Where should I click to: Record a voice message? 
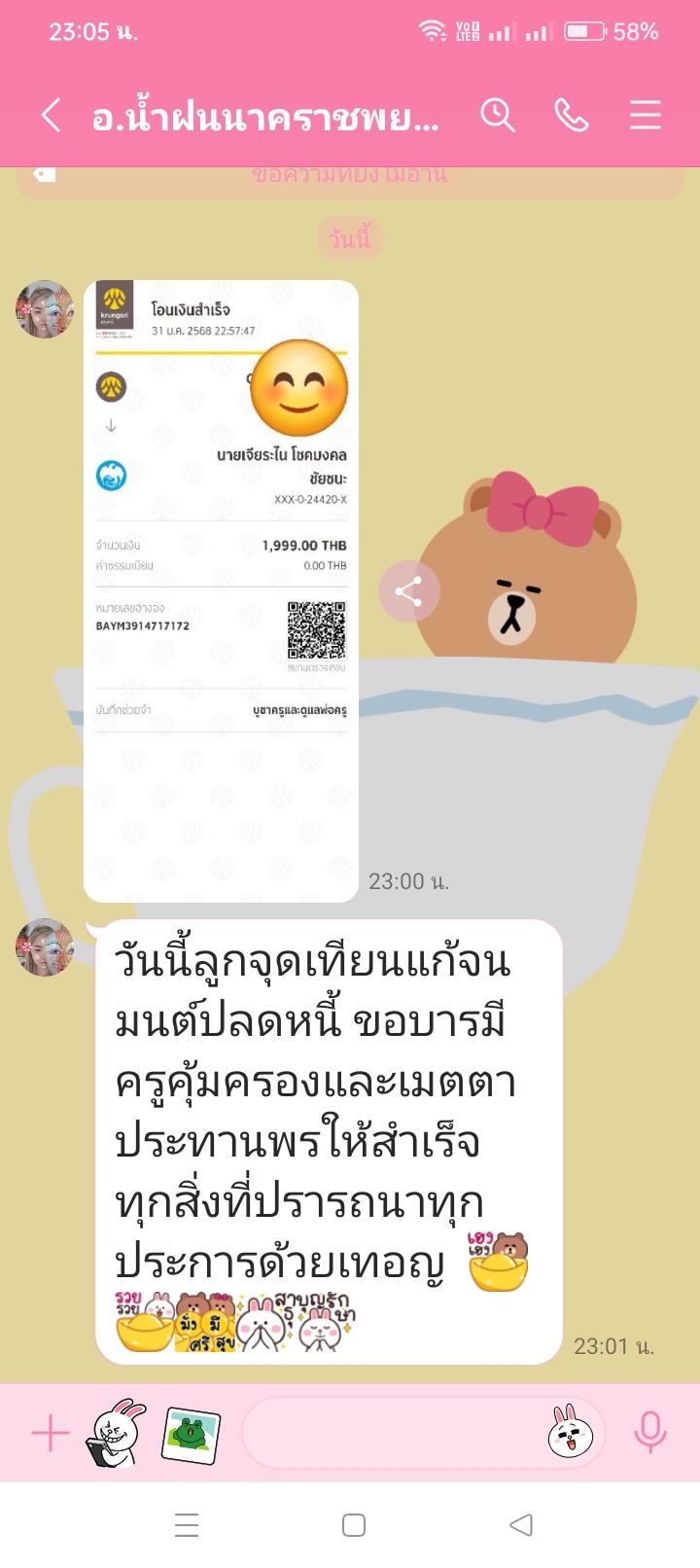tap(649, 1433)
